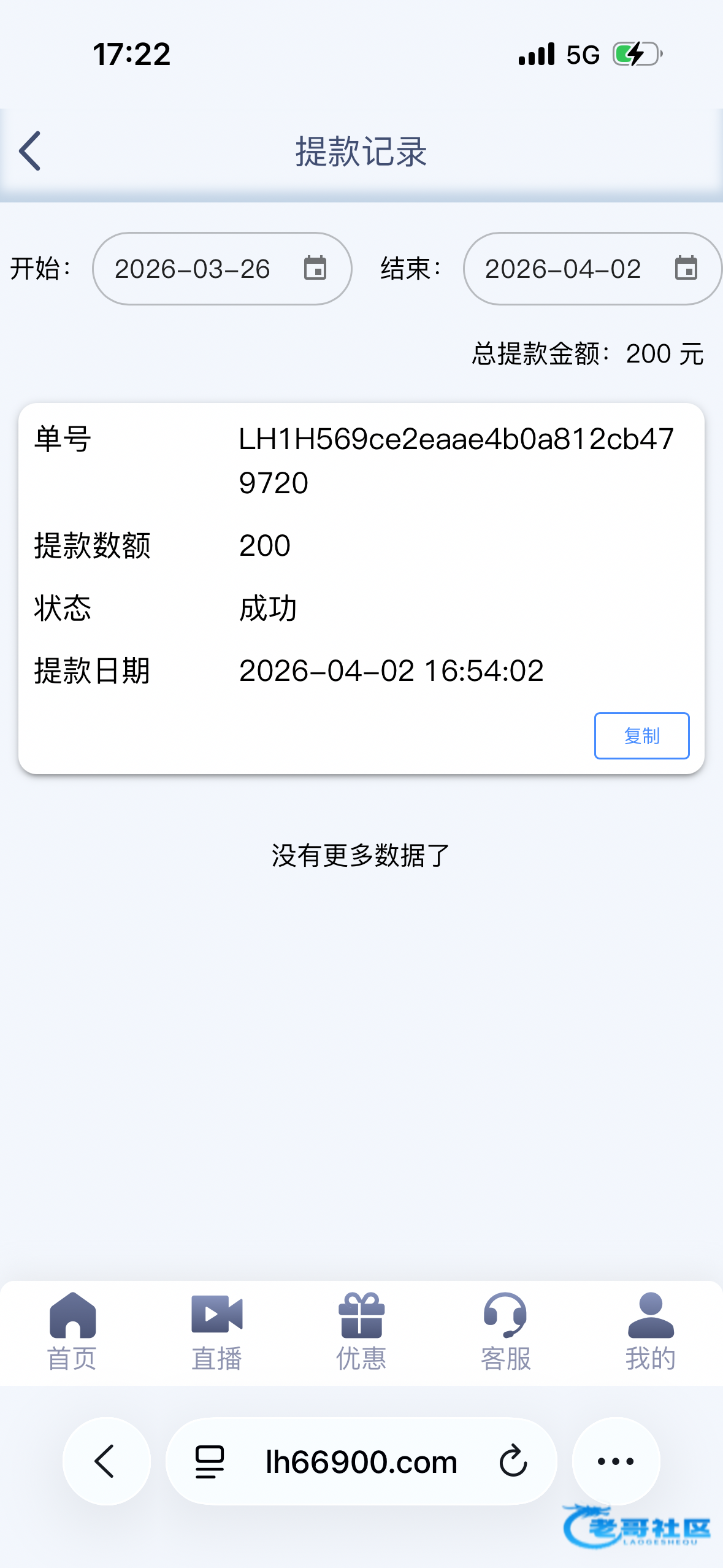Open the page menu icon beside the URL
The width and height of the screenshot is (723, 1568).
pyautogui.click(x=210, y=1461)
